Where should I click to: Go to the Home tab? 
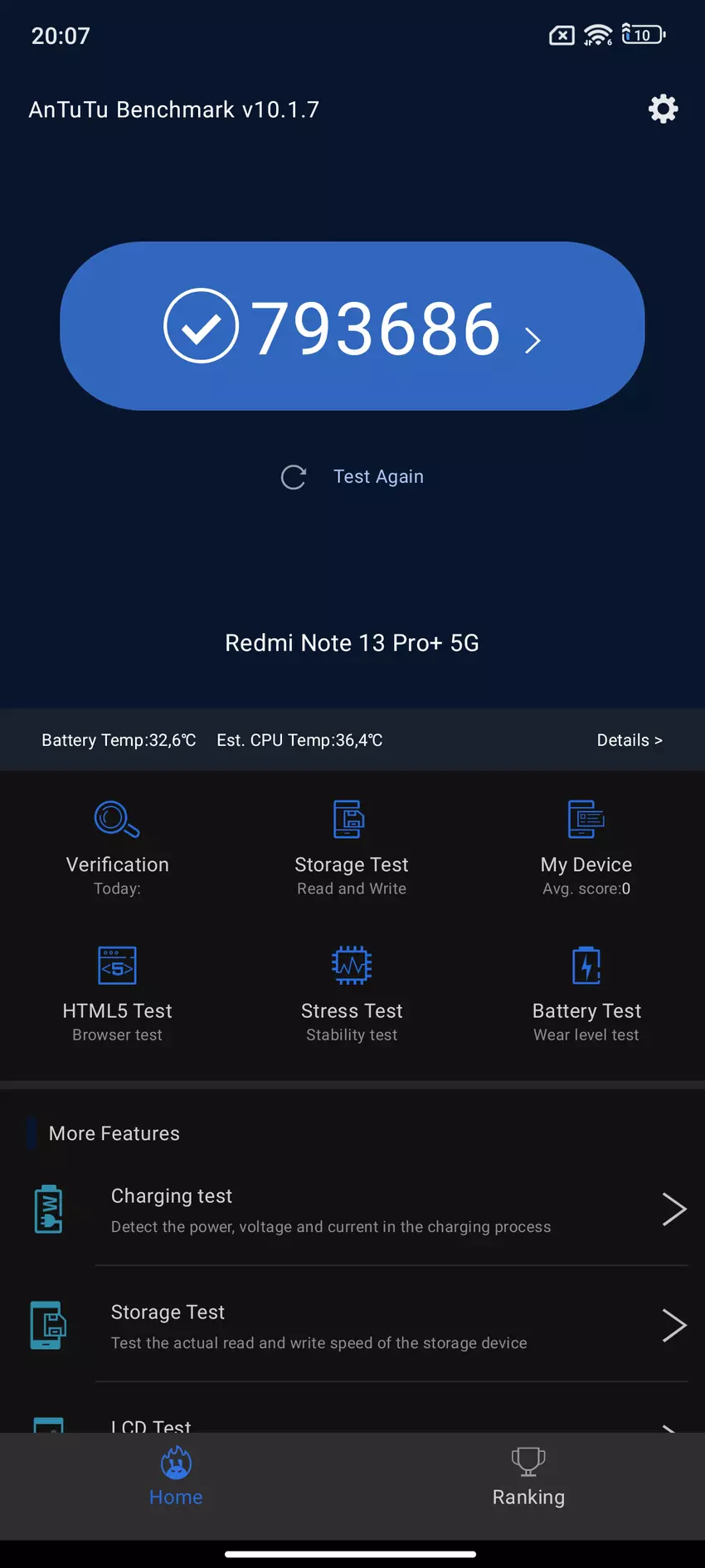pyautogui.click(x=176, y=1478)
